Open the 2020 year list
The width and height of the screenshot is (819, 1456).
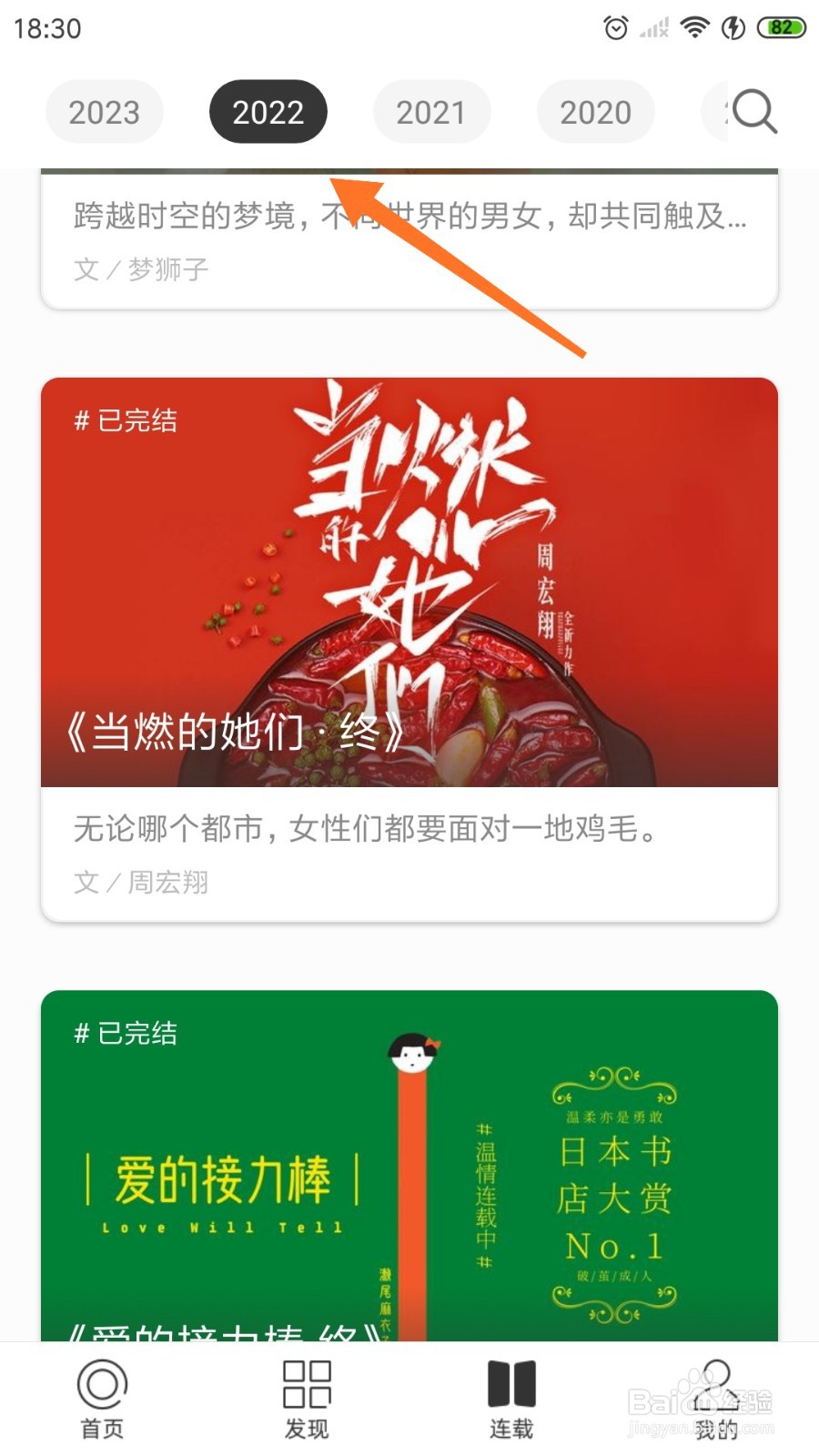[x=596, y=111]
